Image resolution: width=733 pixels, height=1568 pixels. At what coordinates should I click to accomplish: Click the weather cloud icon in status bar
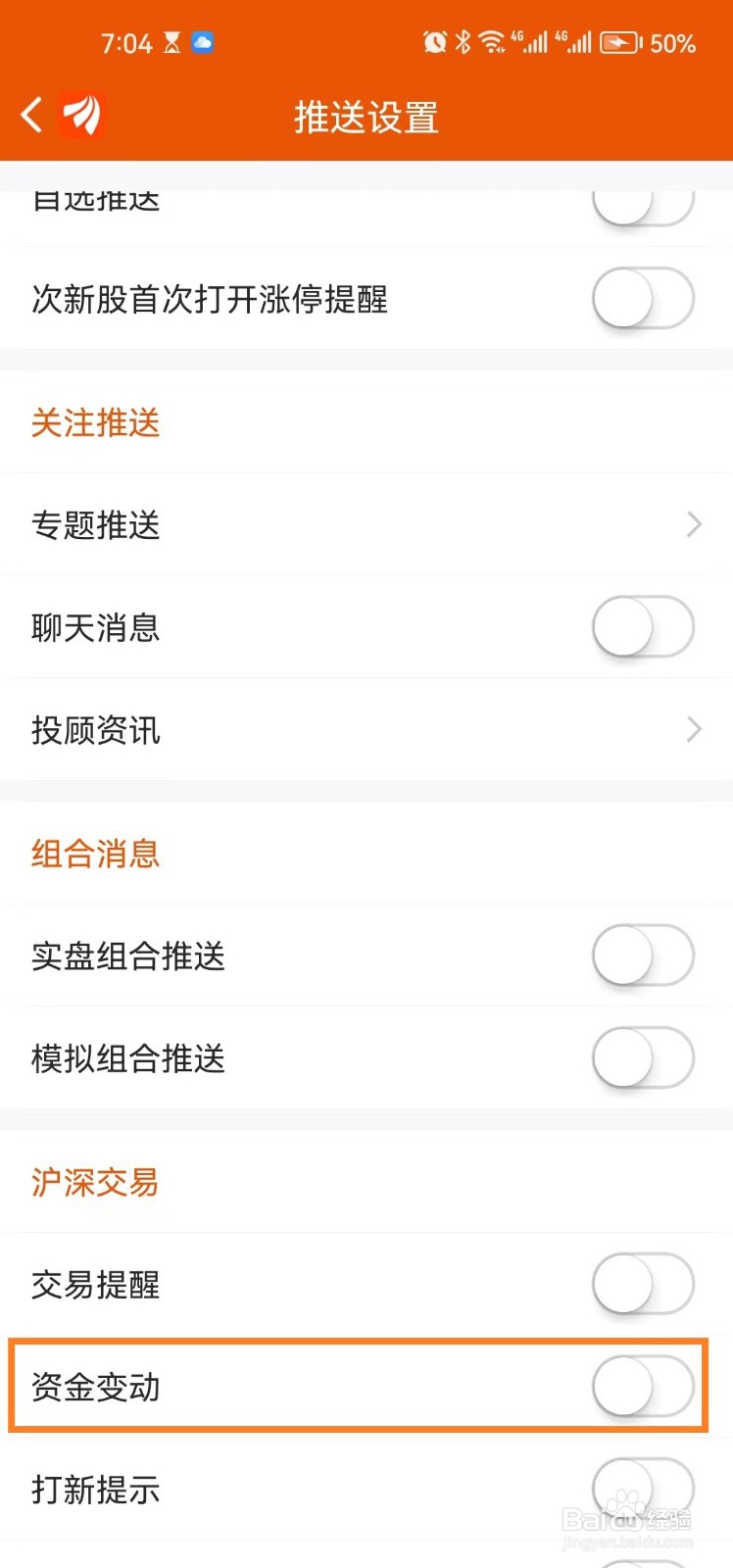[203, 41]
